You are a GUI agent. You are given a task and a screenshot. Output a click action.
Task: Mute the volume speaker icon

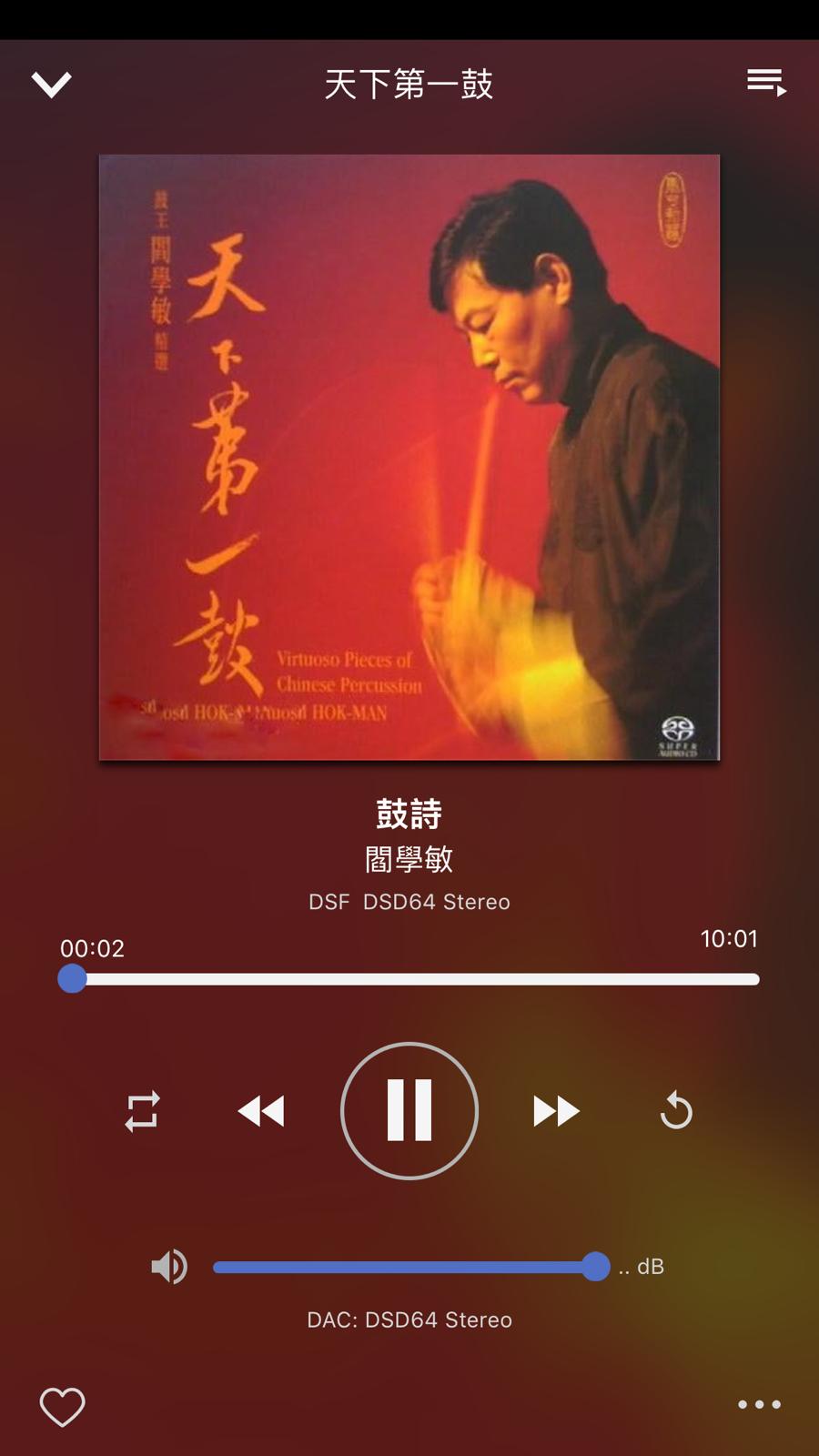pos(169,1267)
